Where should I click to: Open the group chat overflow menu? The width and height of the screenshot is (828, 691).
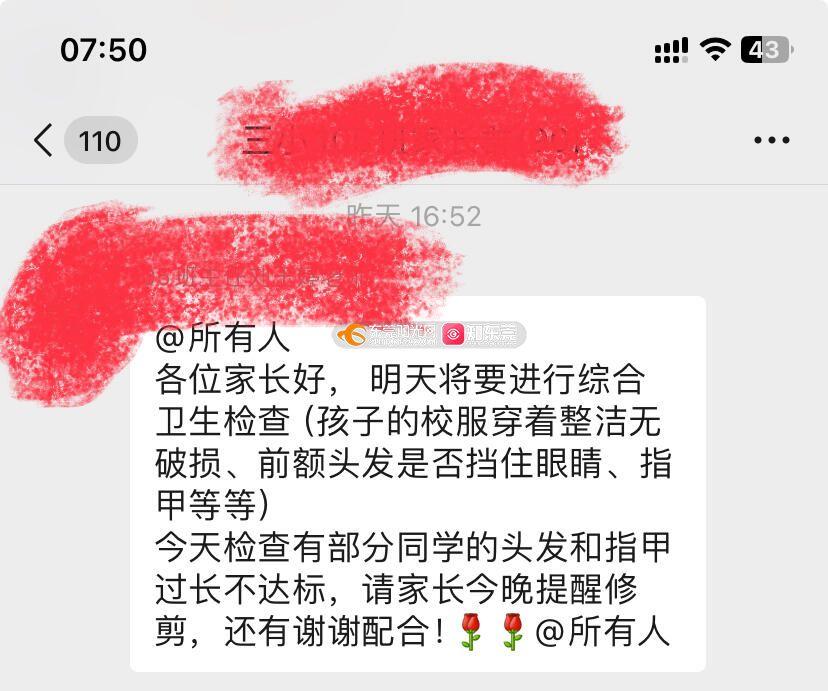tap(771, 141)
